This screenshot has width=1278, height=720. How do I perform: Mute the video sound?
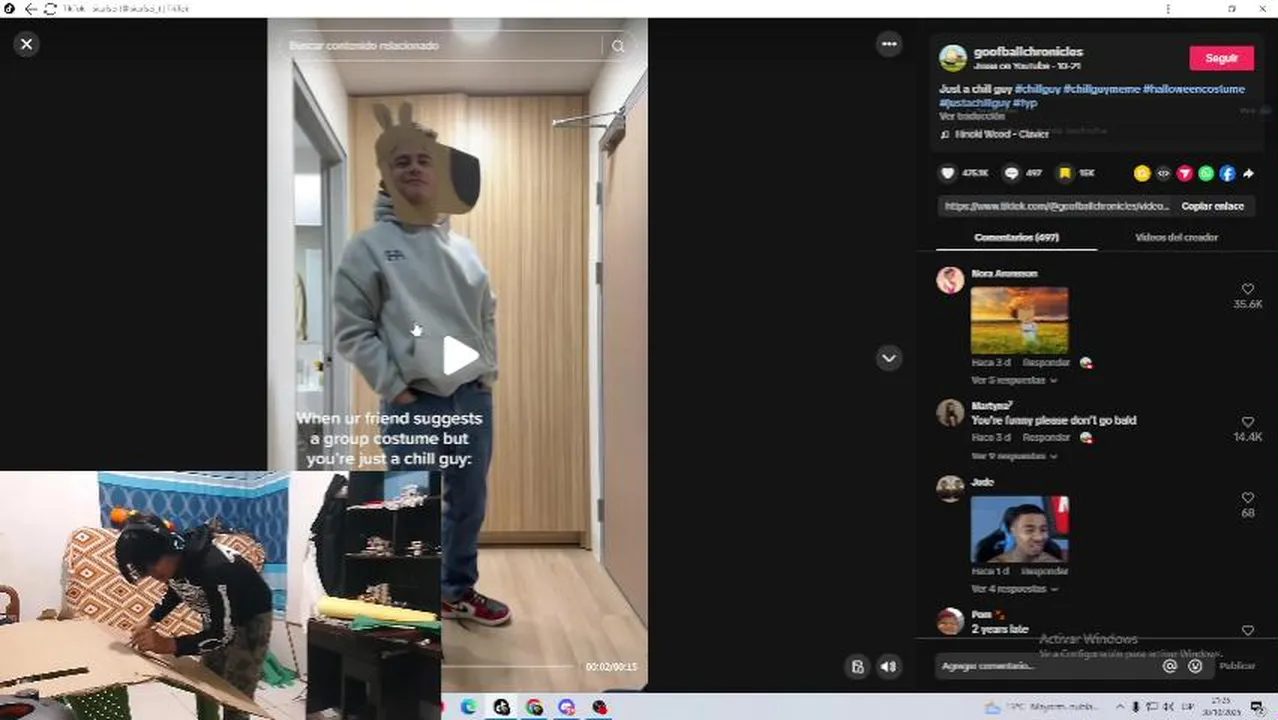(x=888, y=667)
